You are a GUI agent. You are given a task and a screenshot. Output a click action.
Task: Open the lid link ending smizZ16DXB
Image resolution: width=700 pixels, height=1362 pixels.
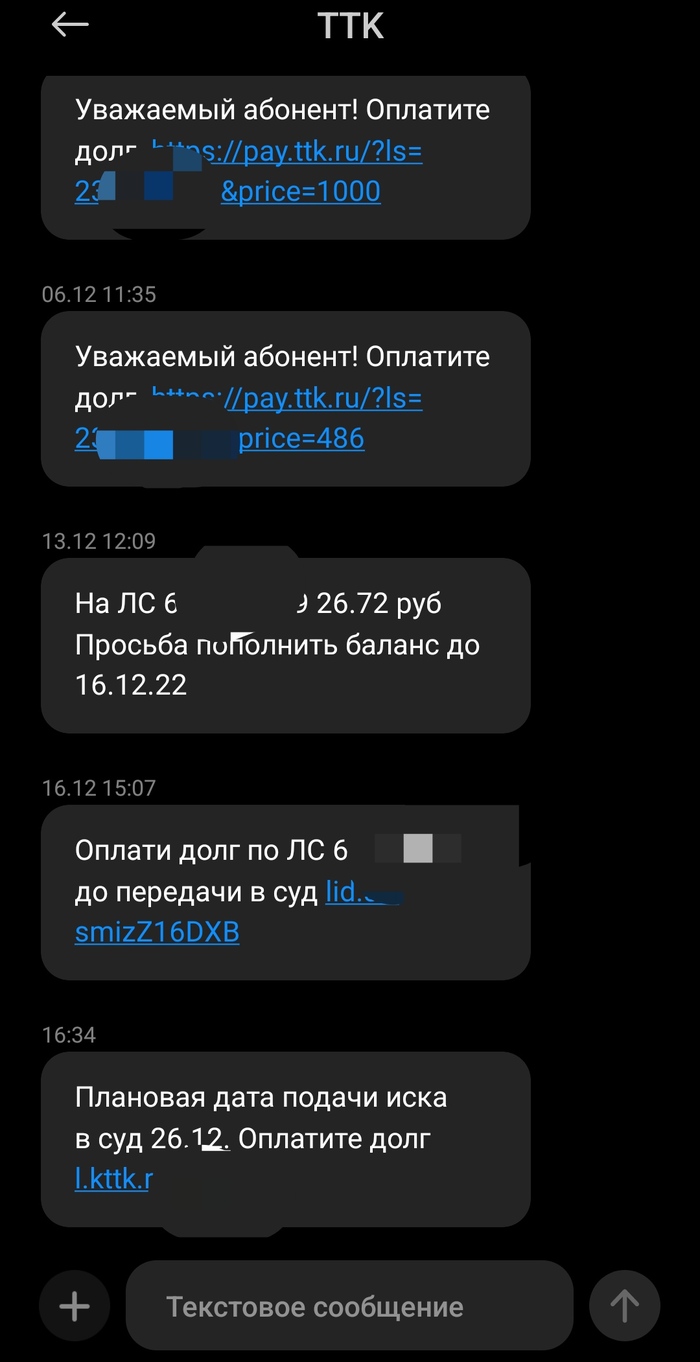[x=157, y=932]
